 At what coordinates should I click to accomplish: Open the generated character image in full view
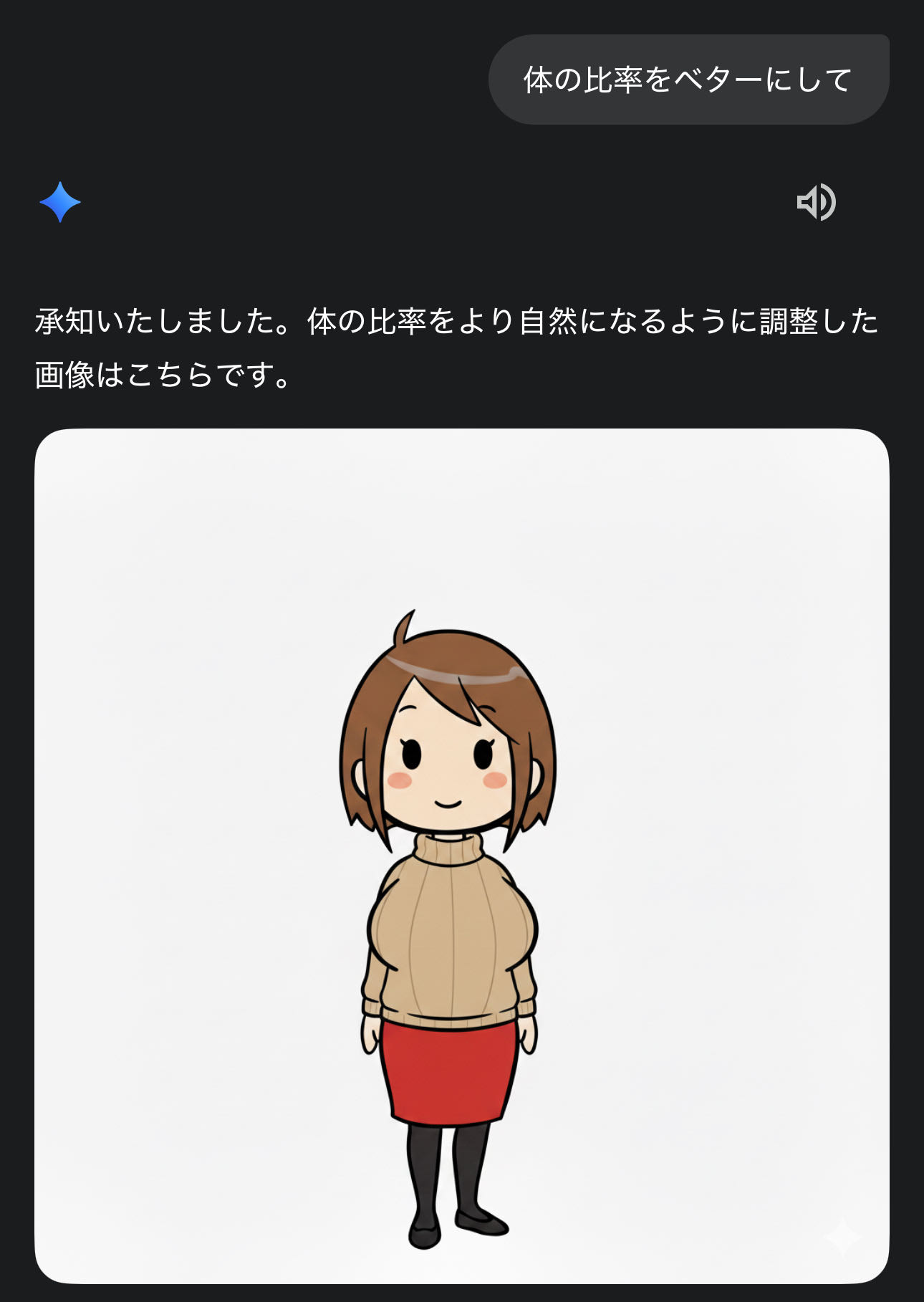461,856
